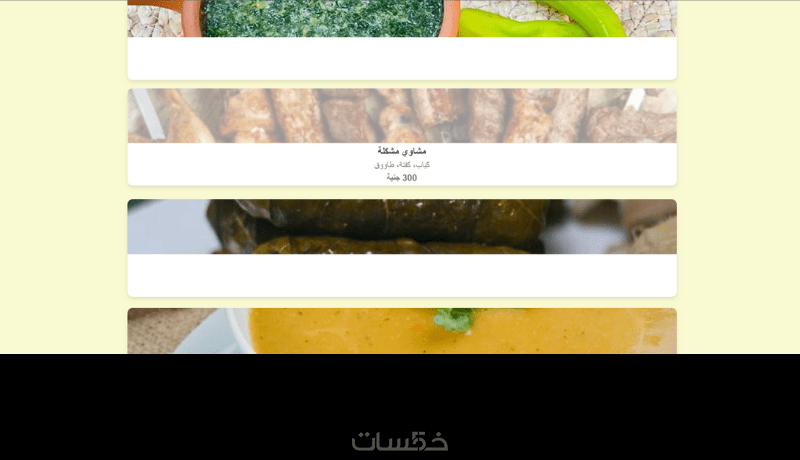Open the yellow soup dish card
The height and width of the screenshot is (460, 800).
(x=402, y=332)
